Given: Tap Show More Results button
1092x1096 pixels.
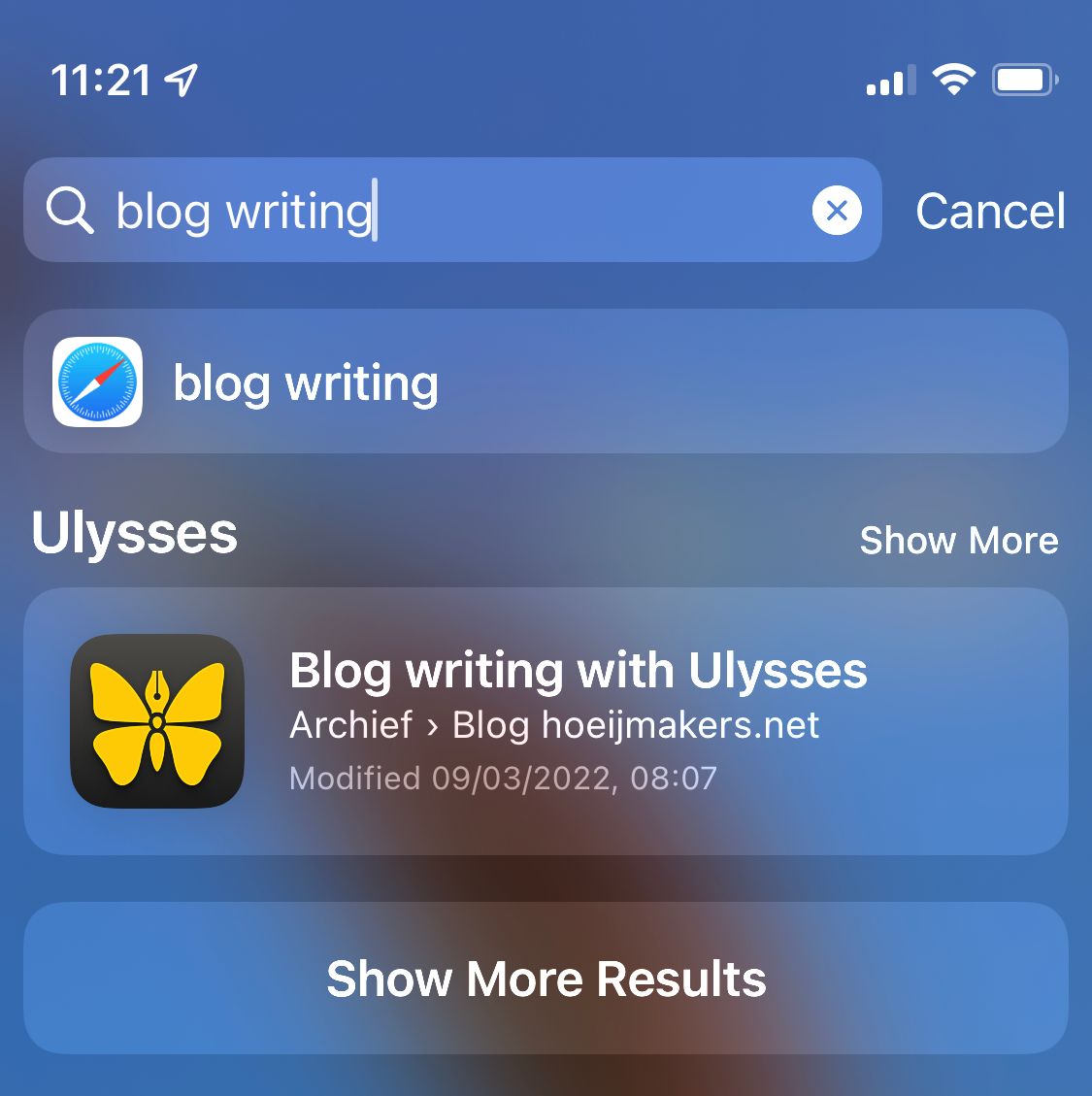Looking at the screenshot, I should point(545,979).
